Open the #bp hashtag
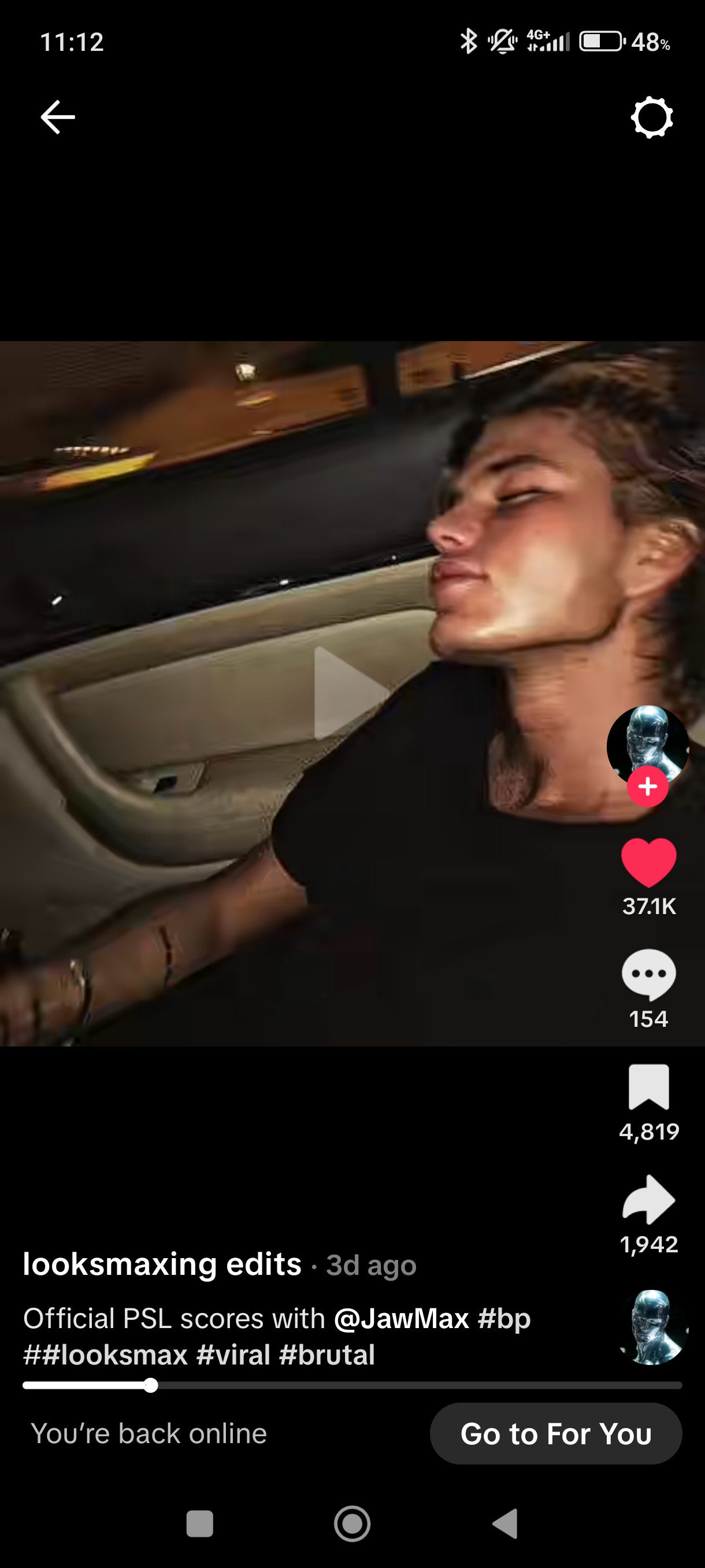705x1568 pixels. point(504,1318)
